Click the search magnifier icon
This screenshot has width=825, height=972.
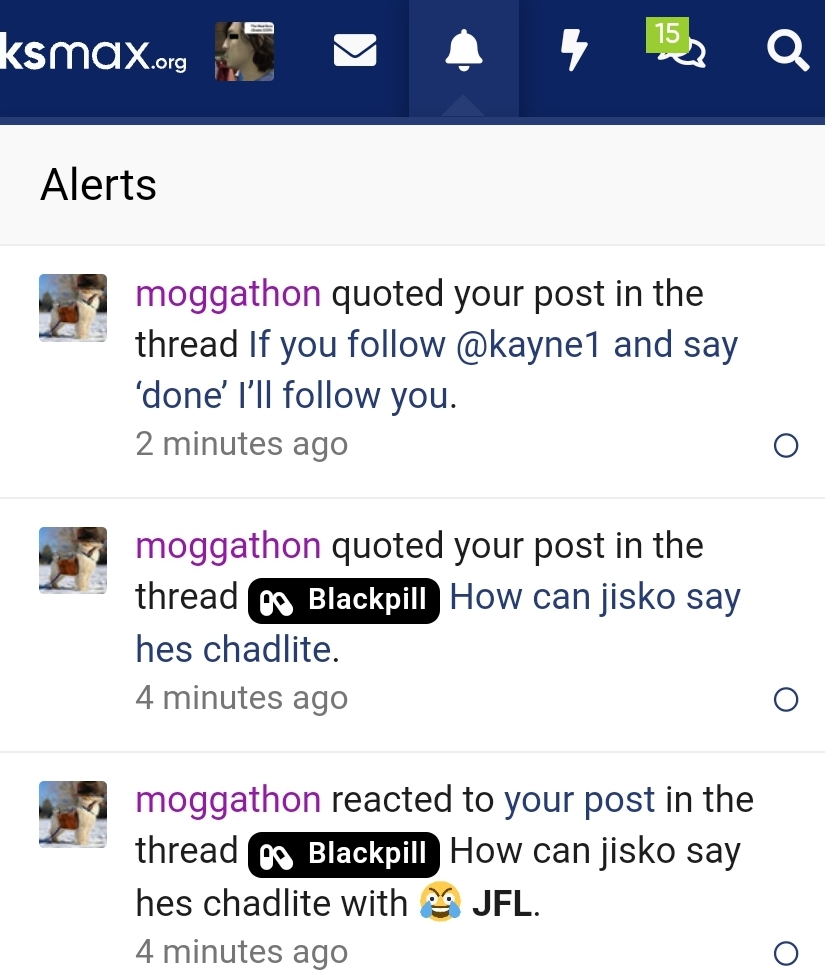[x=788, y=50]
